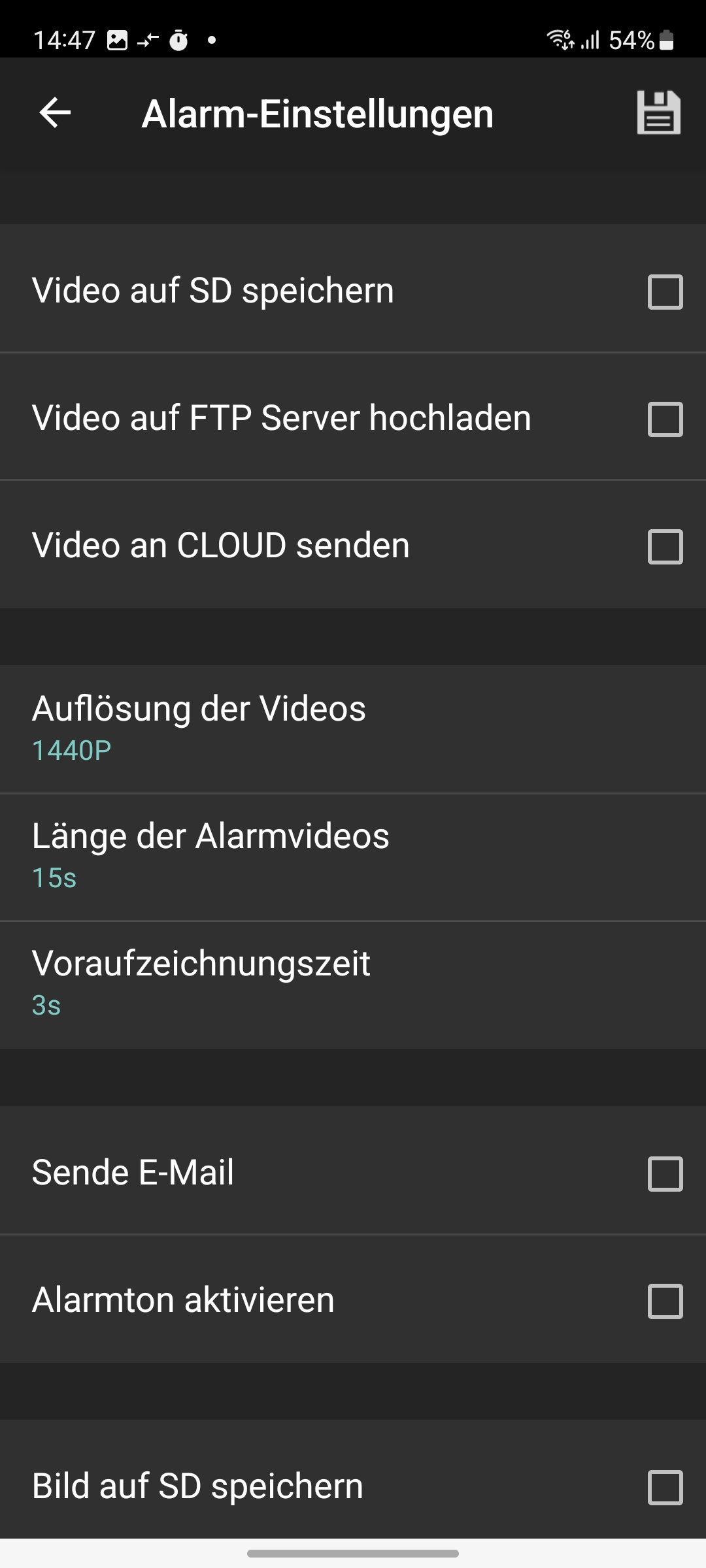Go back with the arrow icon

[x=55, y=113]
